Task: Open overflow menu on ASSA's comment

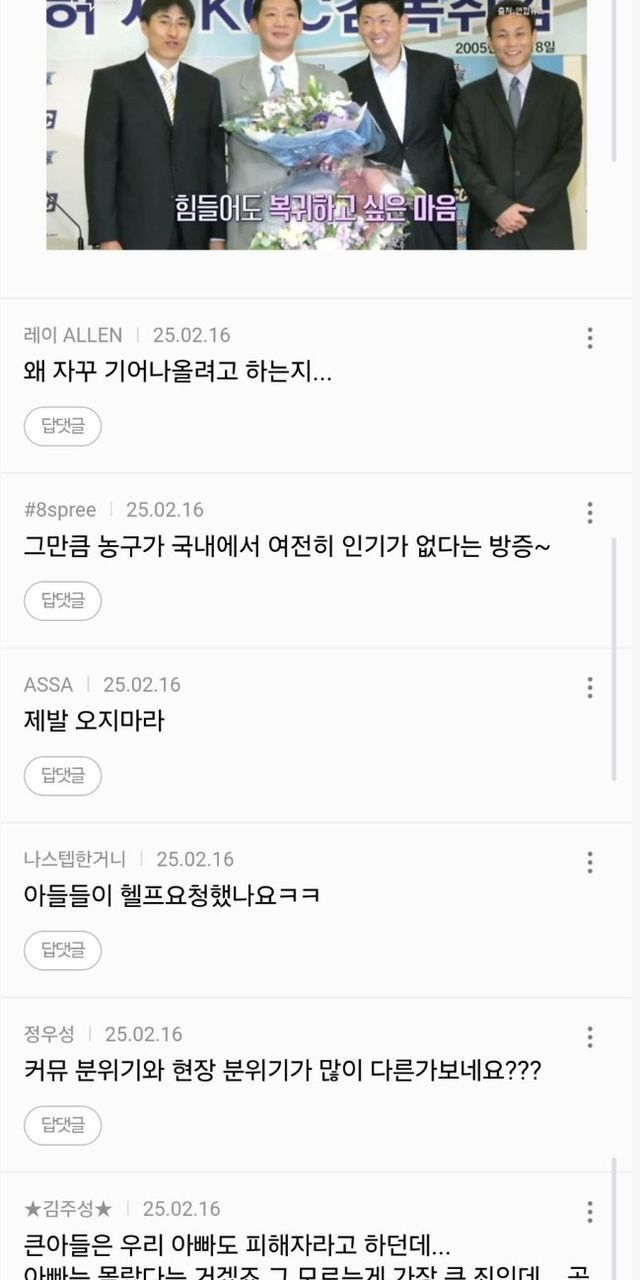Action: pyautogui.click(x=590, y=687)
